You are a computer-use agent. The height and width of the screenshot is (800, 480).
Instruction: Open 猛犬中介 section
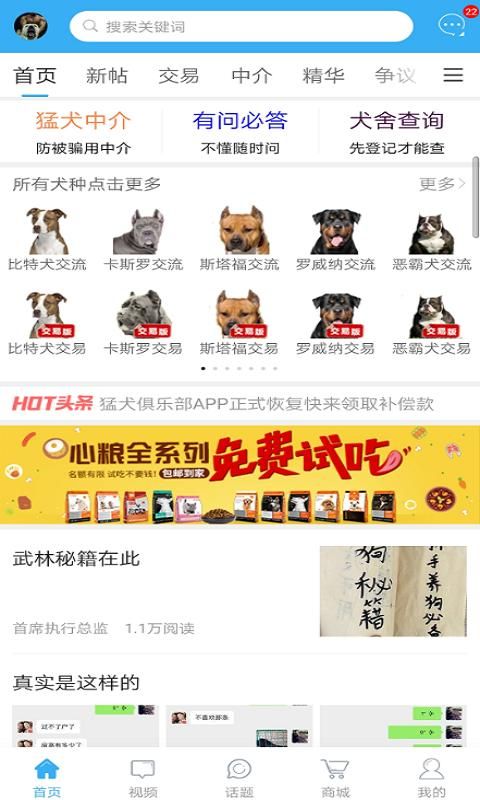click(x=83, y=132)
